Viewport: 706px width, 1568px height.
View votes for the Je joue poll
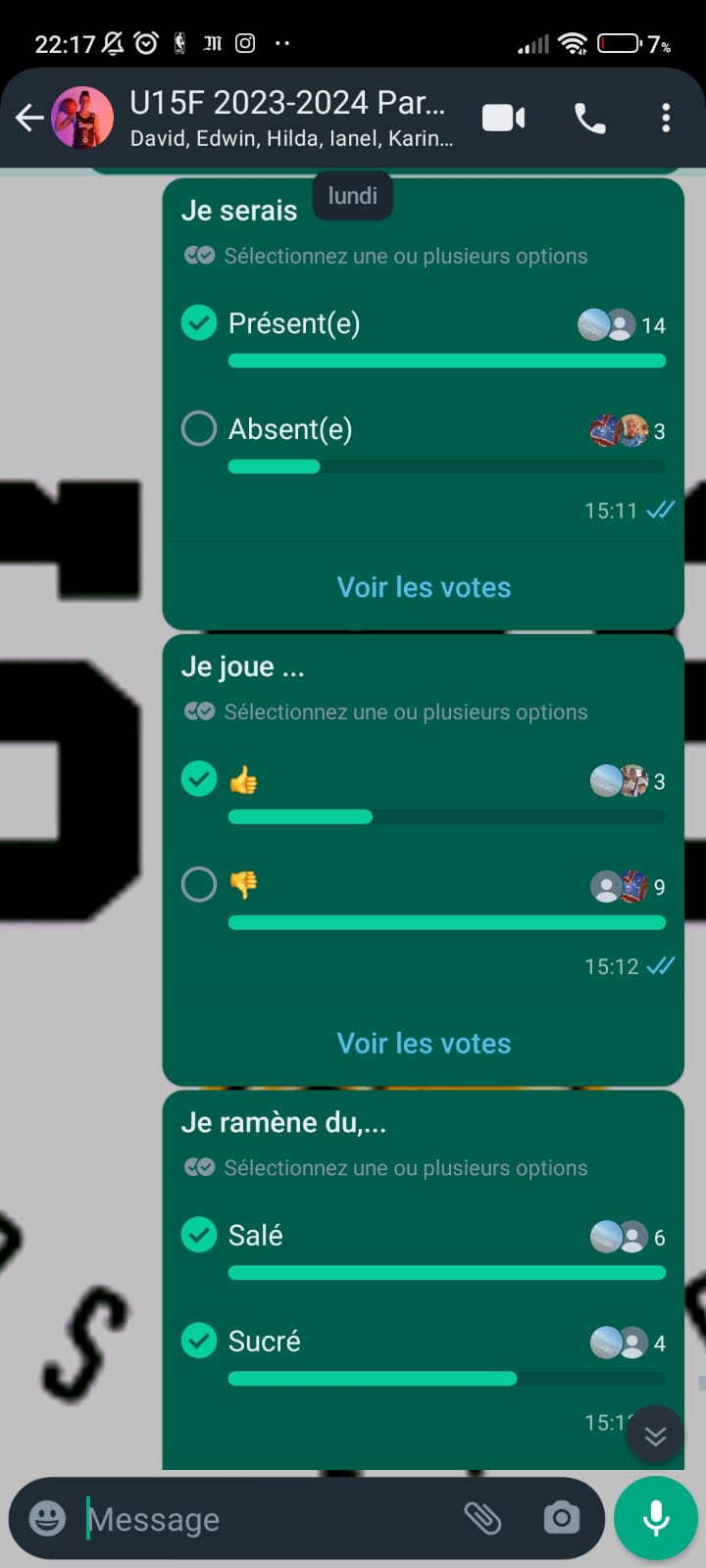point(424,1043)
